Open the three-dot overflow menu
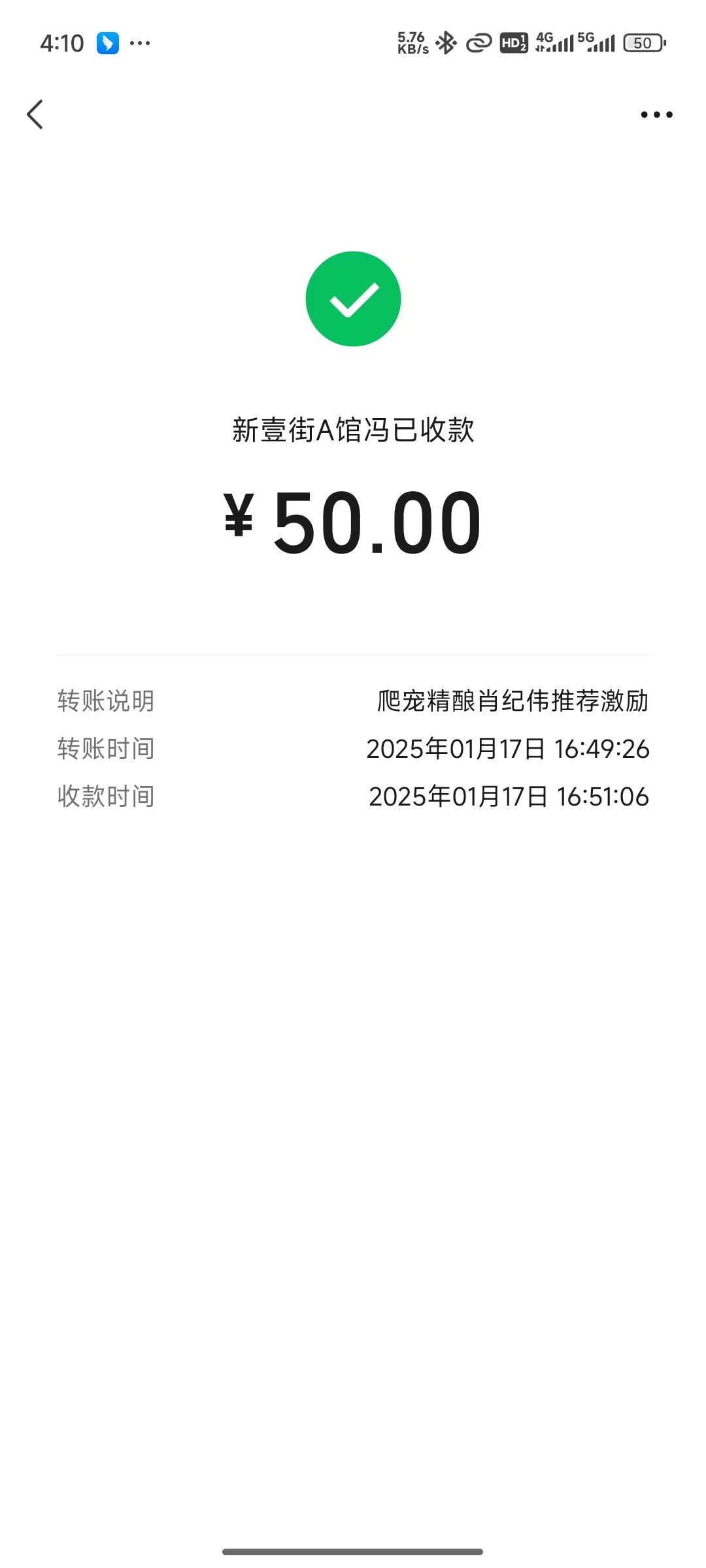 (x=656, y=115)
